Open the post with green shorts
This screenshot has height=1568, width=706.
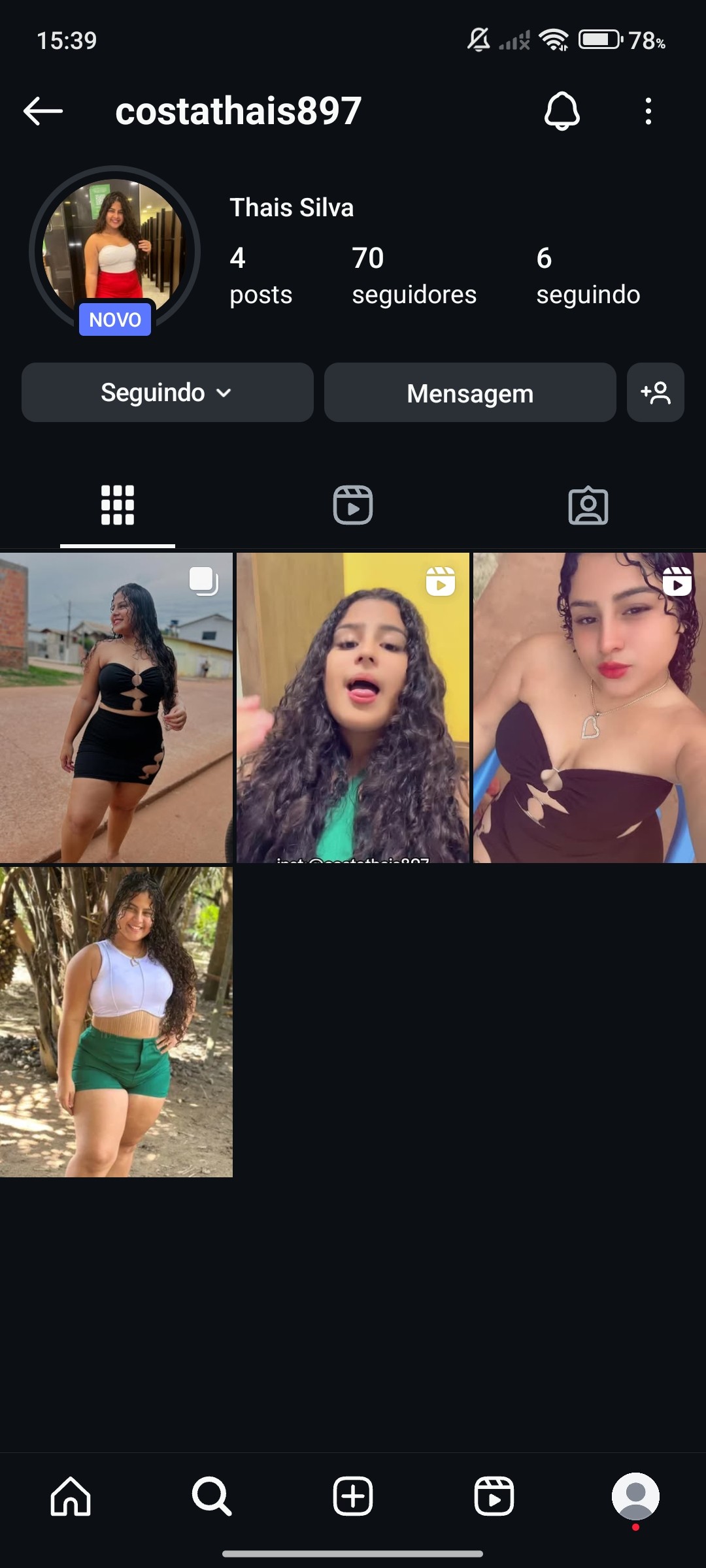coord(116,1022)
